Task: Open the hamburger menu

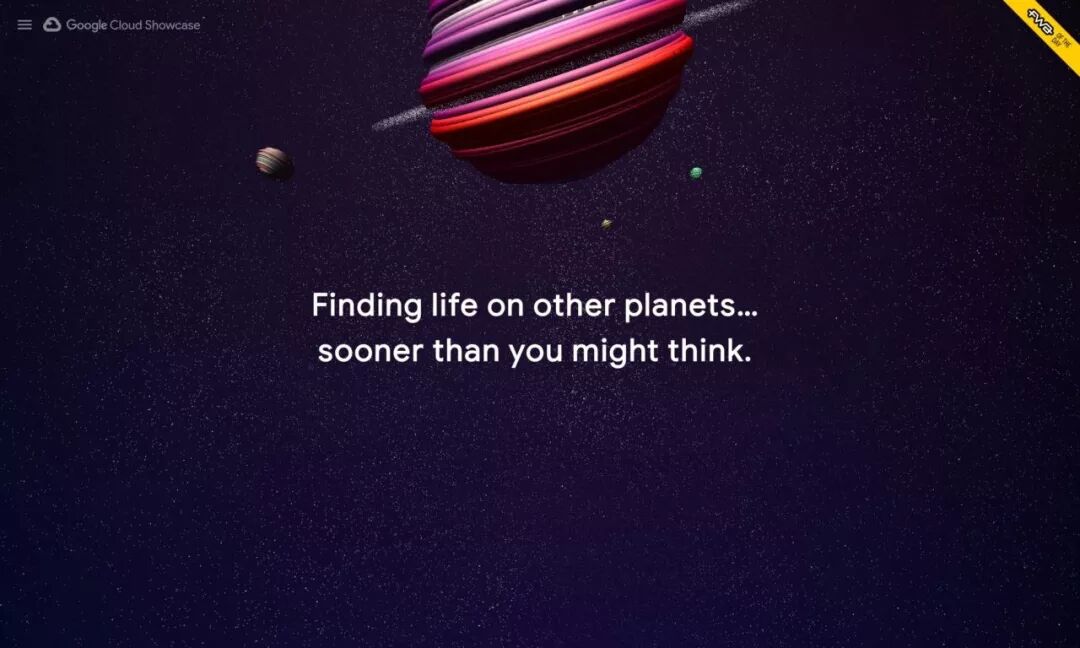Action: click(25, 25)
